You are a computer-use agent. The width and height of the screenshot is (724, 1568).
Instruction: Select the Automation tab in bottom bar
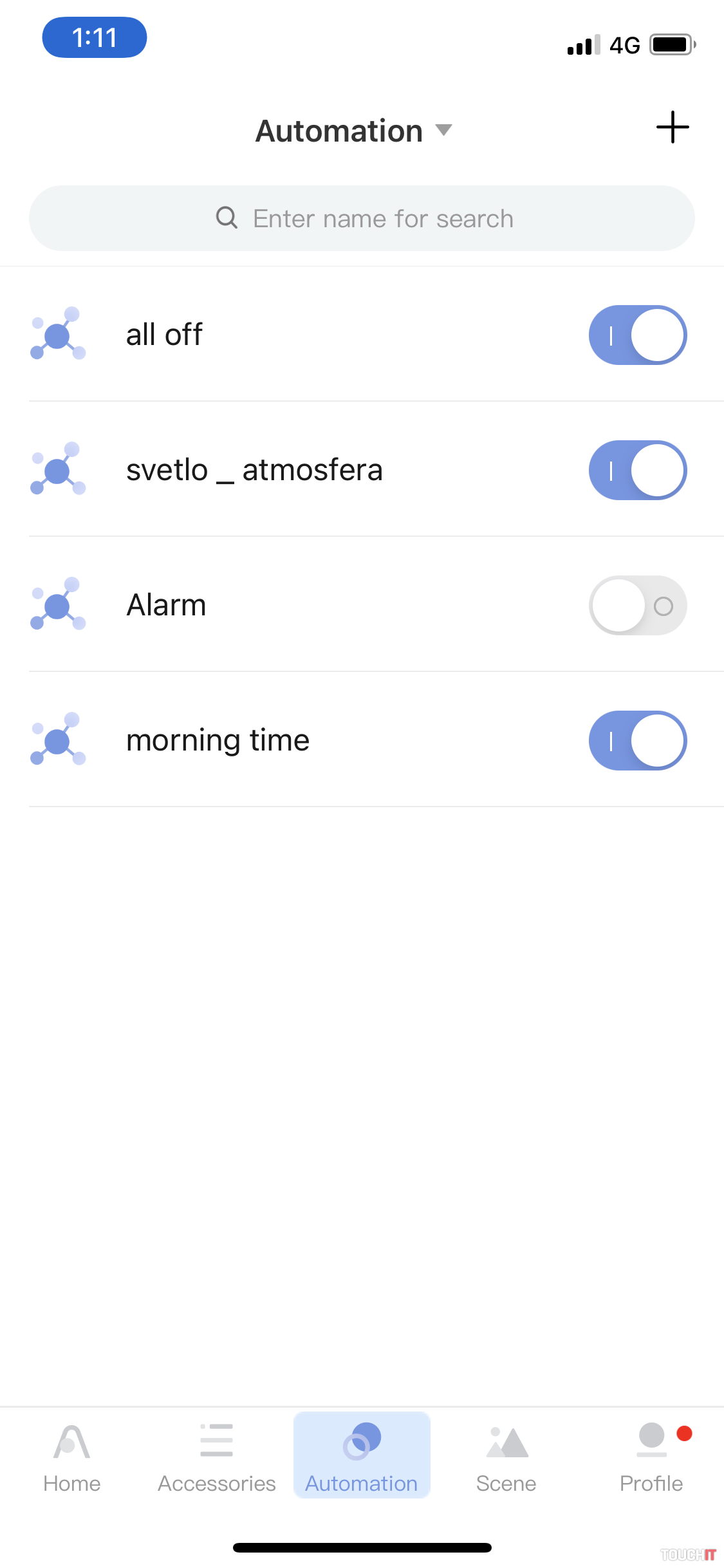tap(362, 1456)
